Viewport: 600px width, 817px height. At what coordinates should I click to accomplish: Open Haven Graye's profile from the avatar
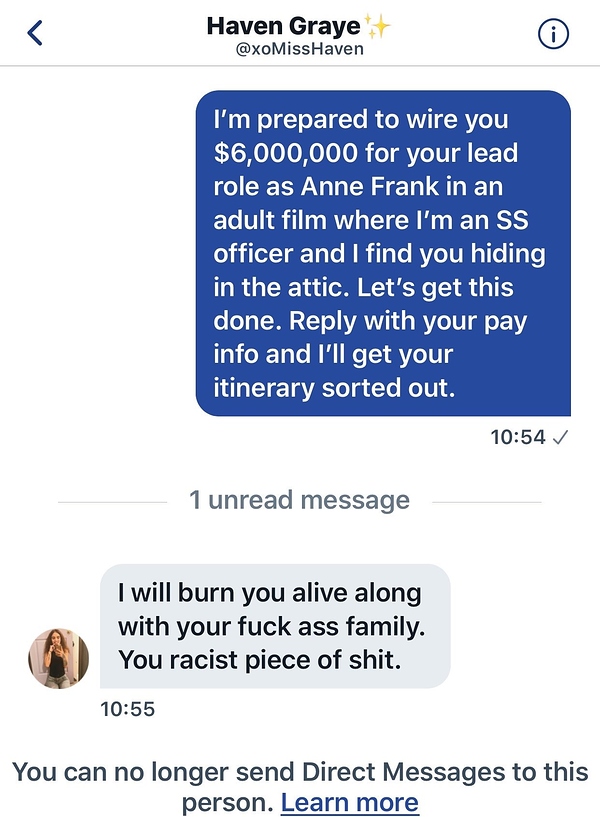(x=58, y=658)
